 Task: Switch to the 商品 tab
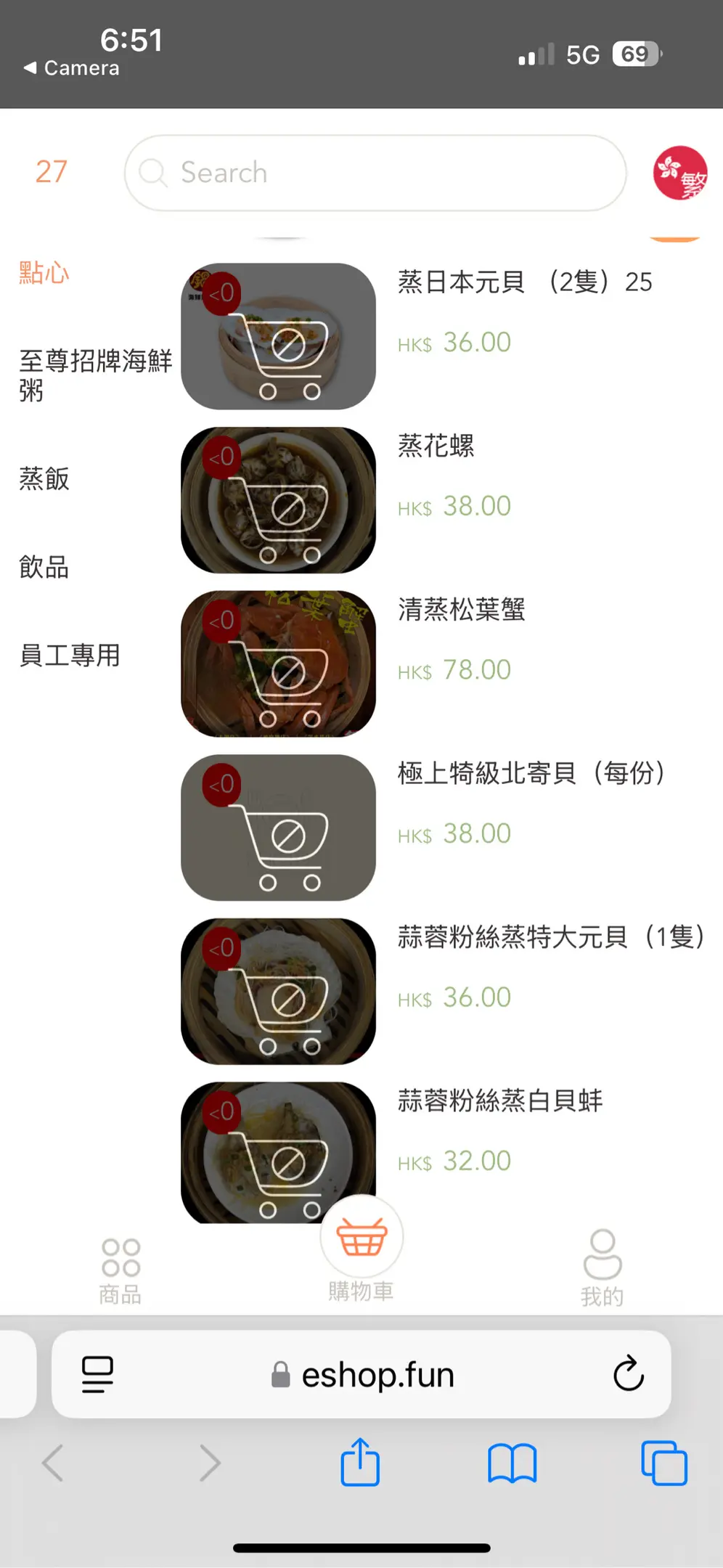pyautogui.click(x=120, y=1270)
